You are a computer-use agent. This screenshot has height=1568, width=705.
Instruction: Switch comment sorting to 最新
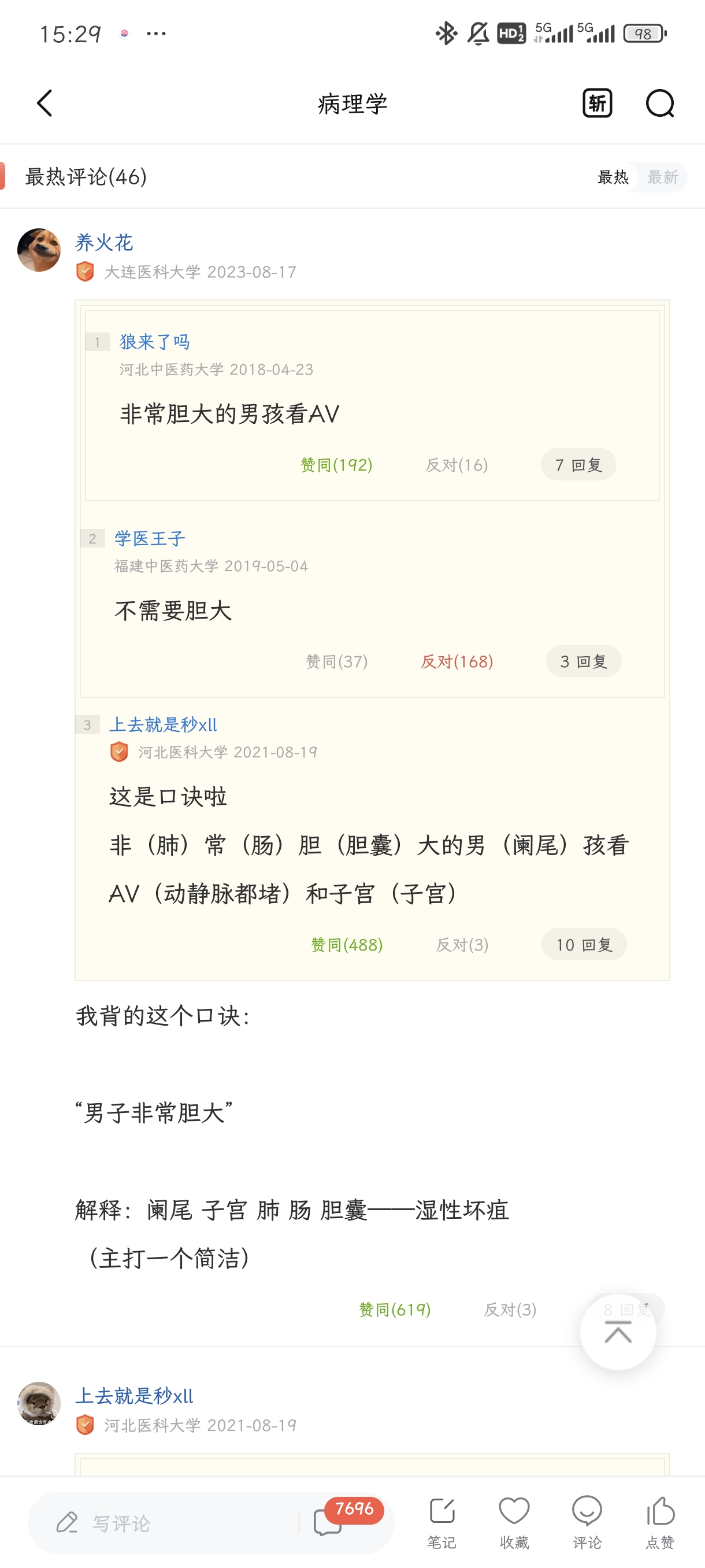point(662,177)
